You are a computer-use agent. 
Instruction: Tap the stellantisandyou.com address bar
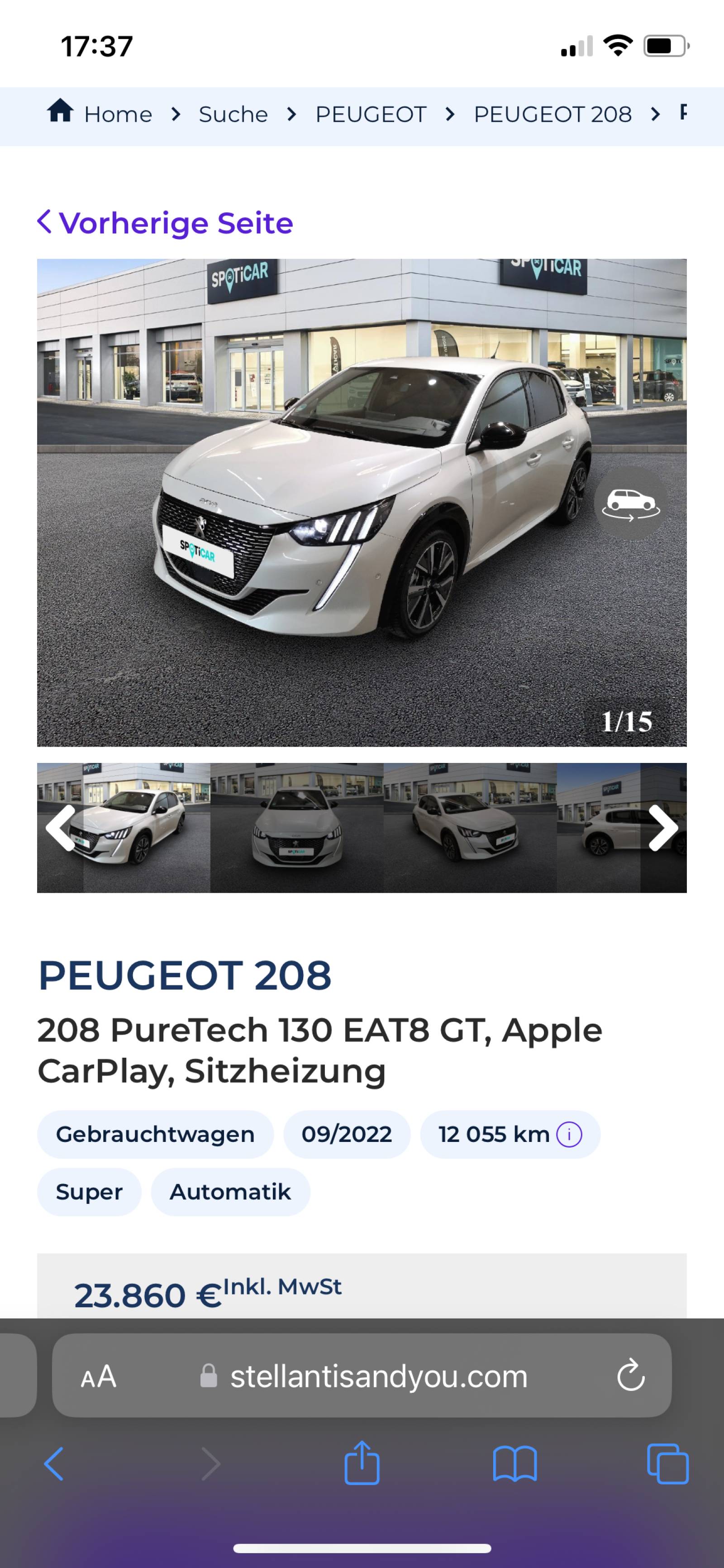coord(362,1376)
